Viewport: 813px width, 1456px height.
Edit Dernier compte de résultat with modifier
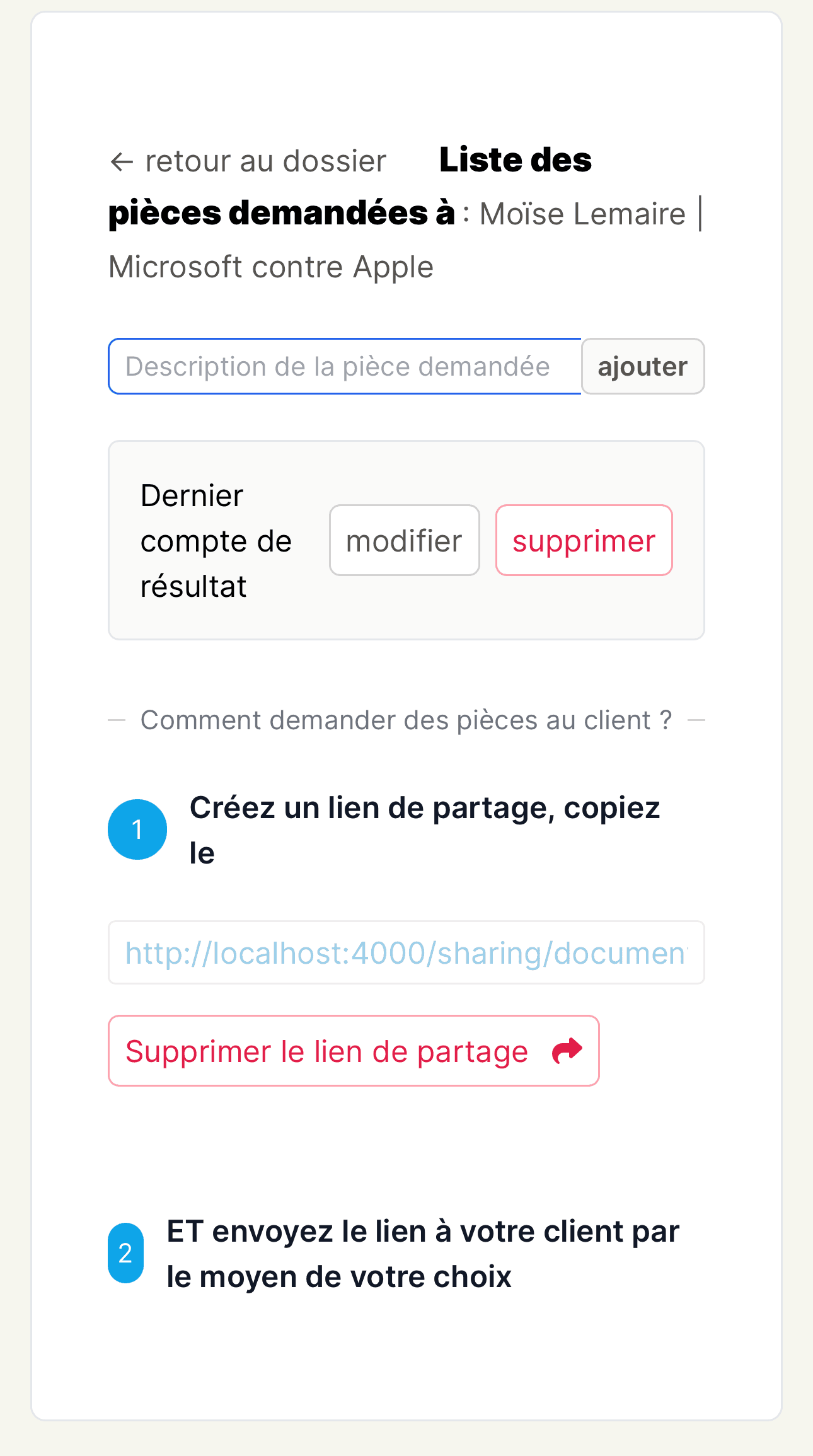tap(405, 540)
